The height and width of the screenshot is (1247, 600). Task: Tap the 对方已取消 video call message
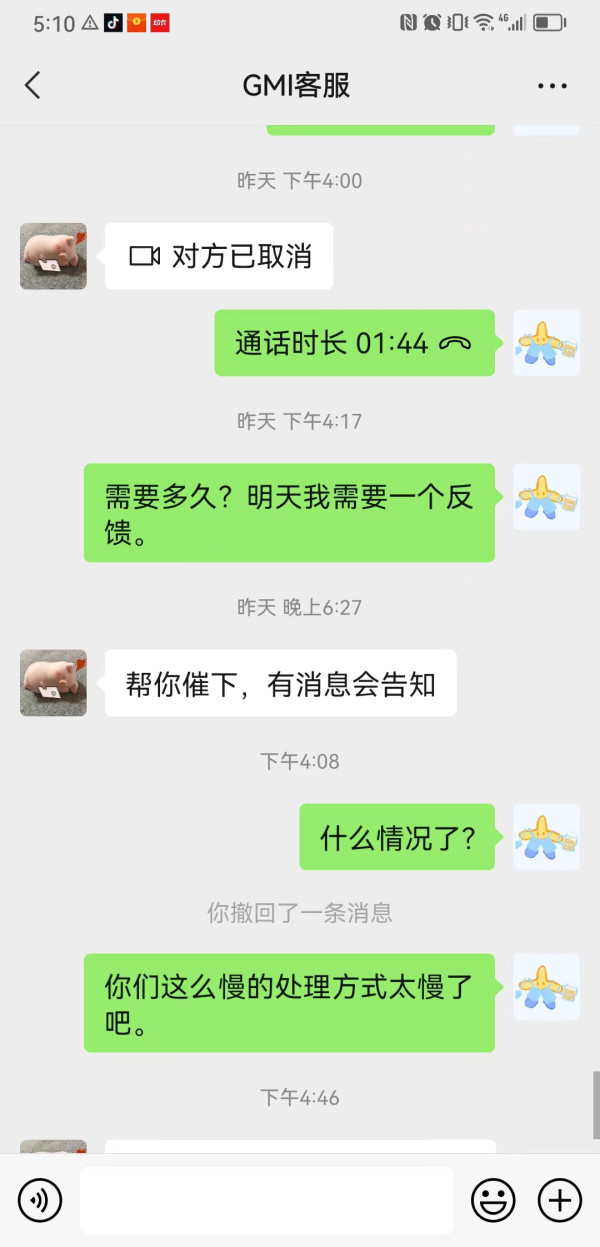pyautogui.click(x=219, y=256)
